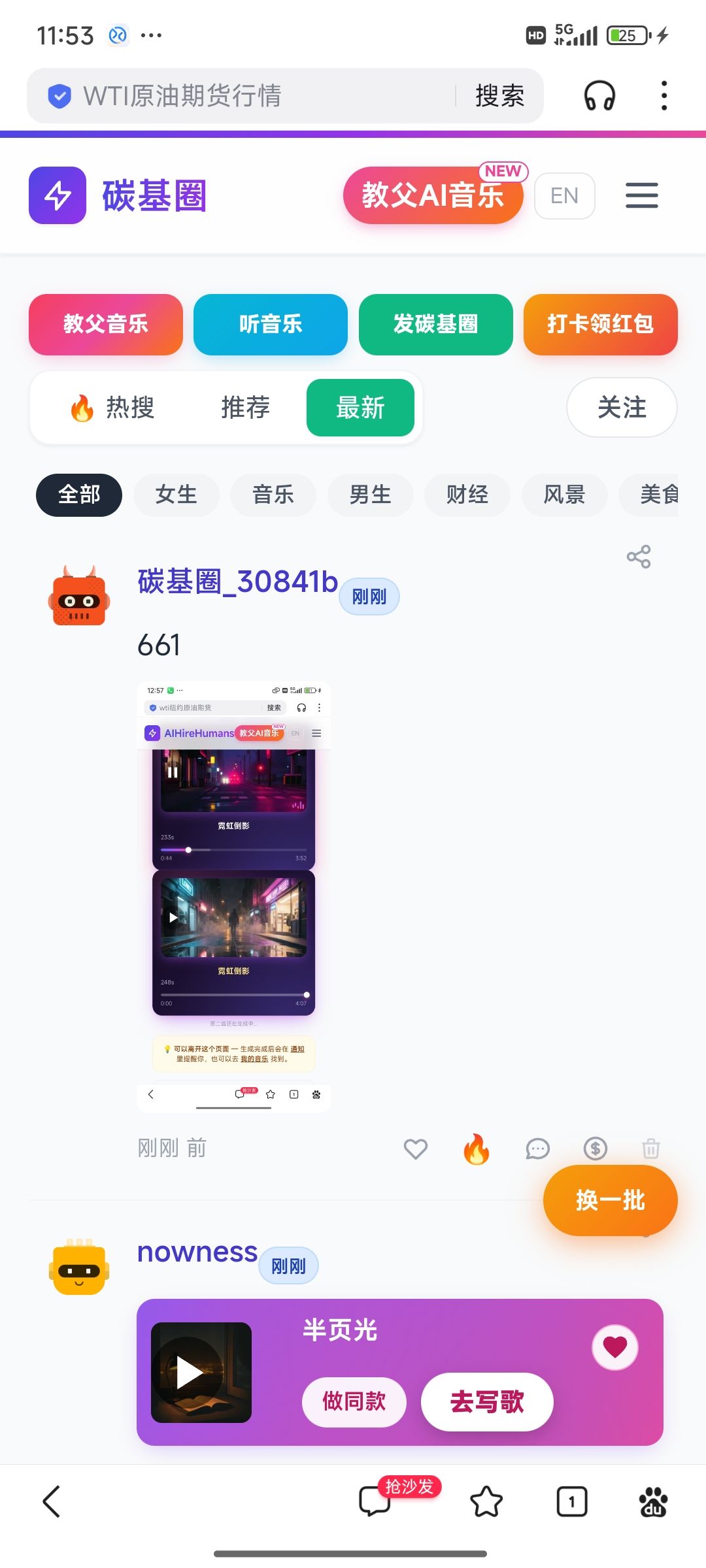This screenshot has width=706, height=1568.
Task: Switch the site language with the EN button
Action: point(564,195)
